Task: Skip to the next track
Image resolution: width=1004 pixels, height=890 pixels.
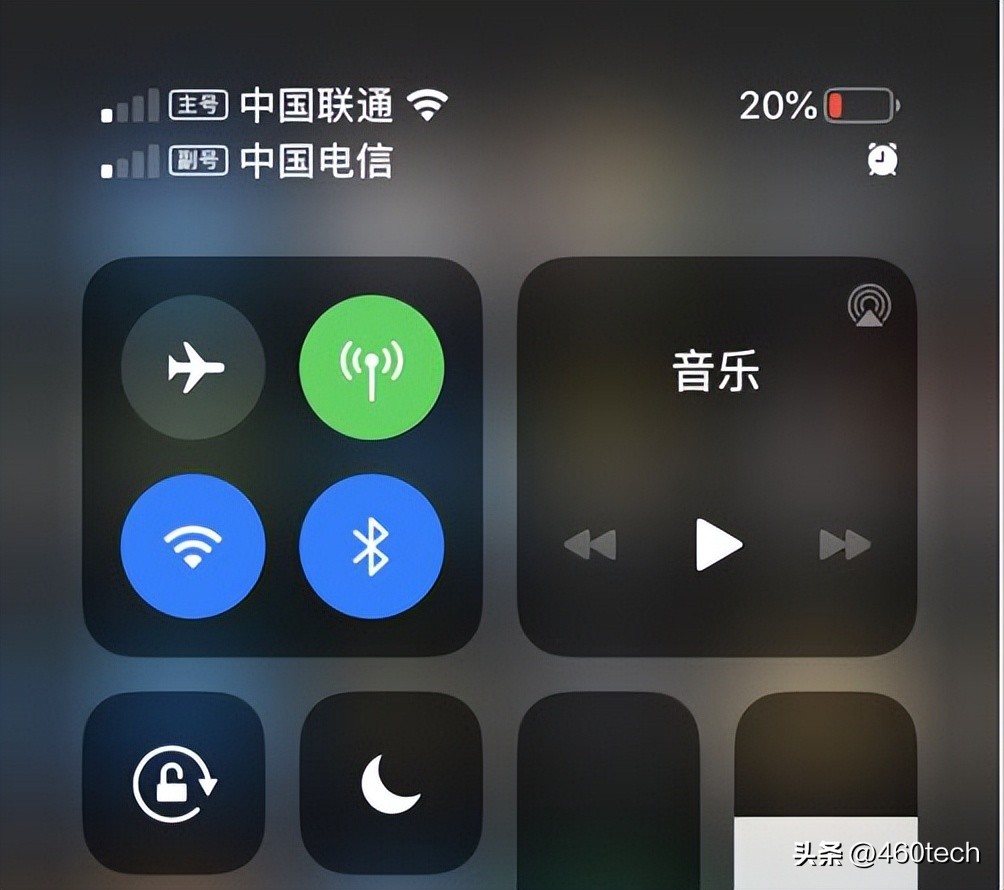Action: [x=845, y=546]
